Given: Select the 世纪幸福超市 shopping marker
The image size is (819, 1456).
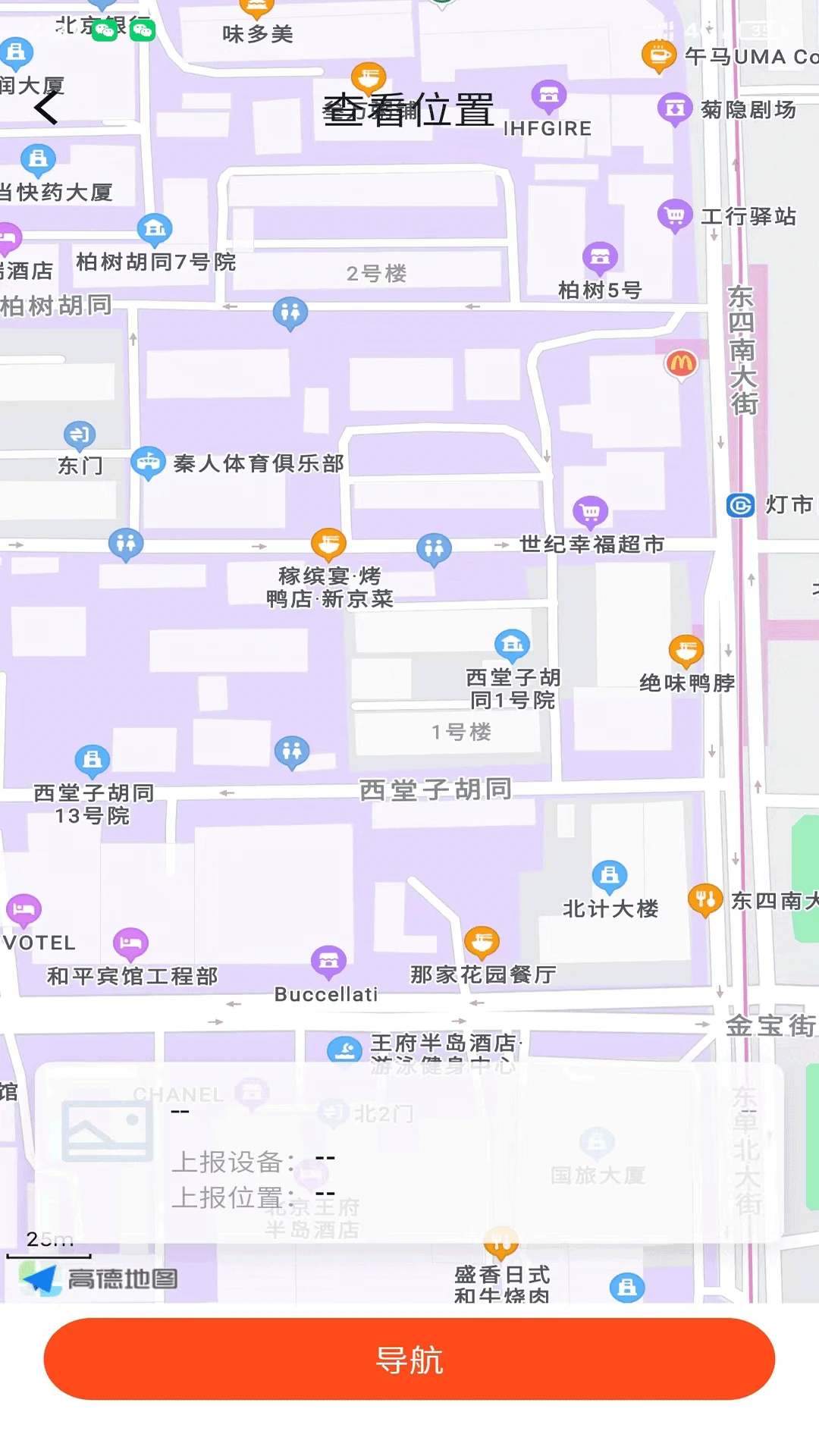Looking at the screenshot, I should coord(591,512).
